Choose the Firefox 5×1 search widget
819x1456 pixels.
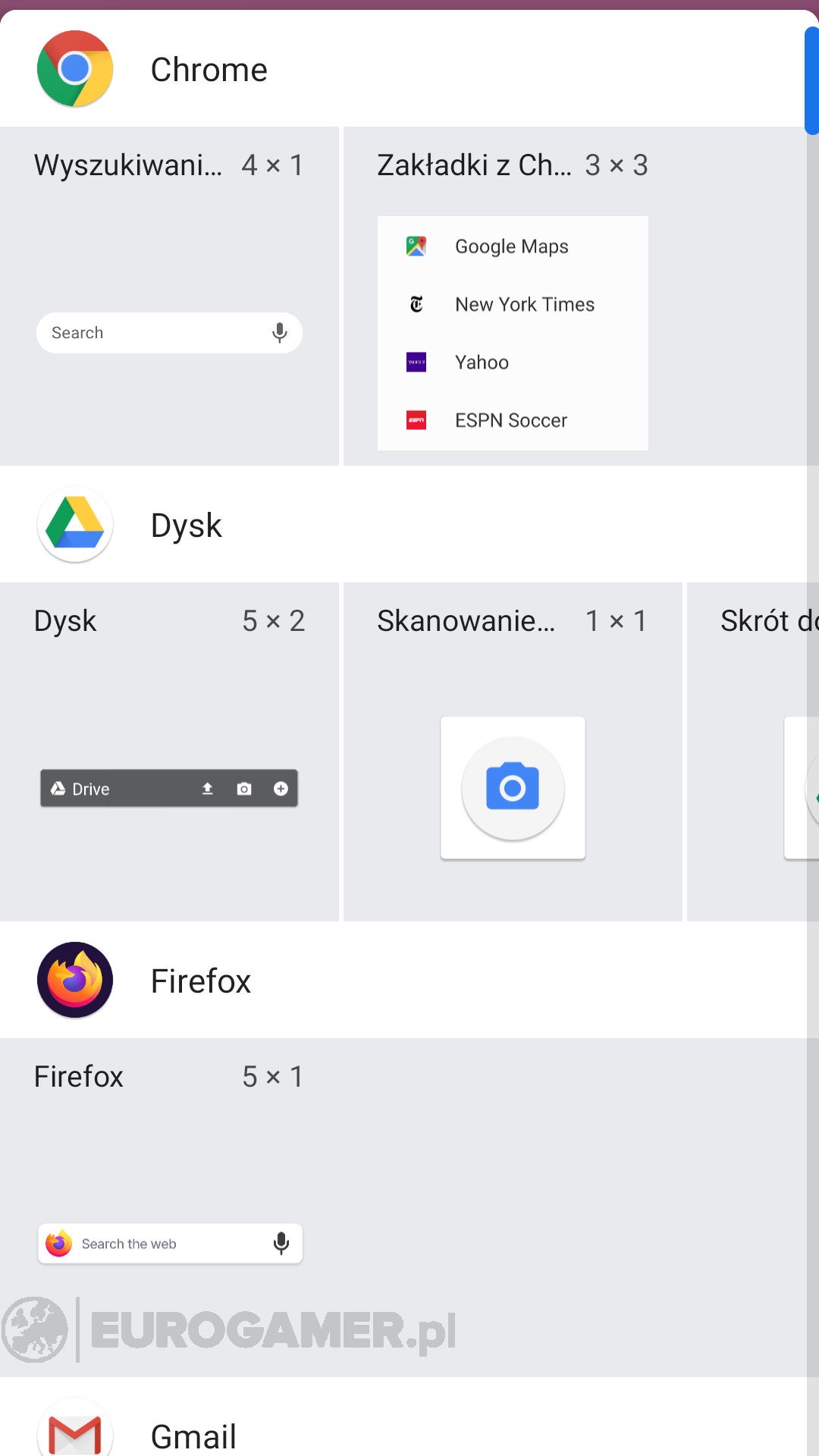[x=170, y=1243]
